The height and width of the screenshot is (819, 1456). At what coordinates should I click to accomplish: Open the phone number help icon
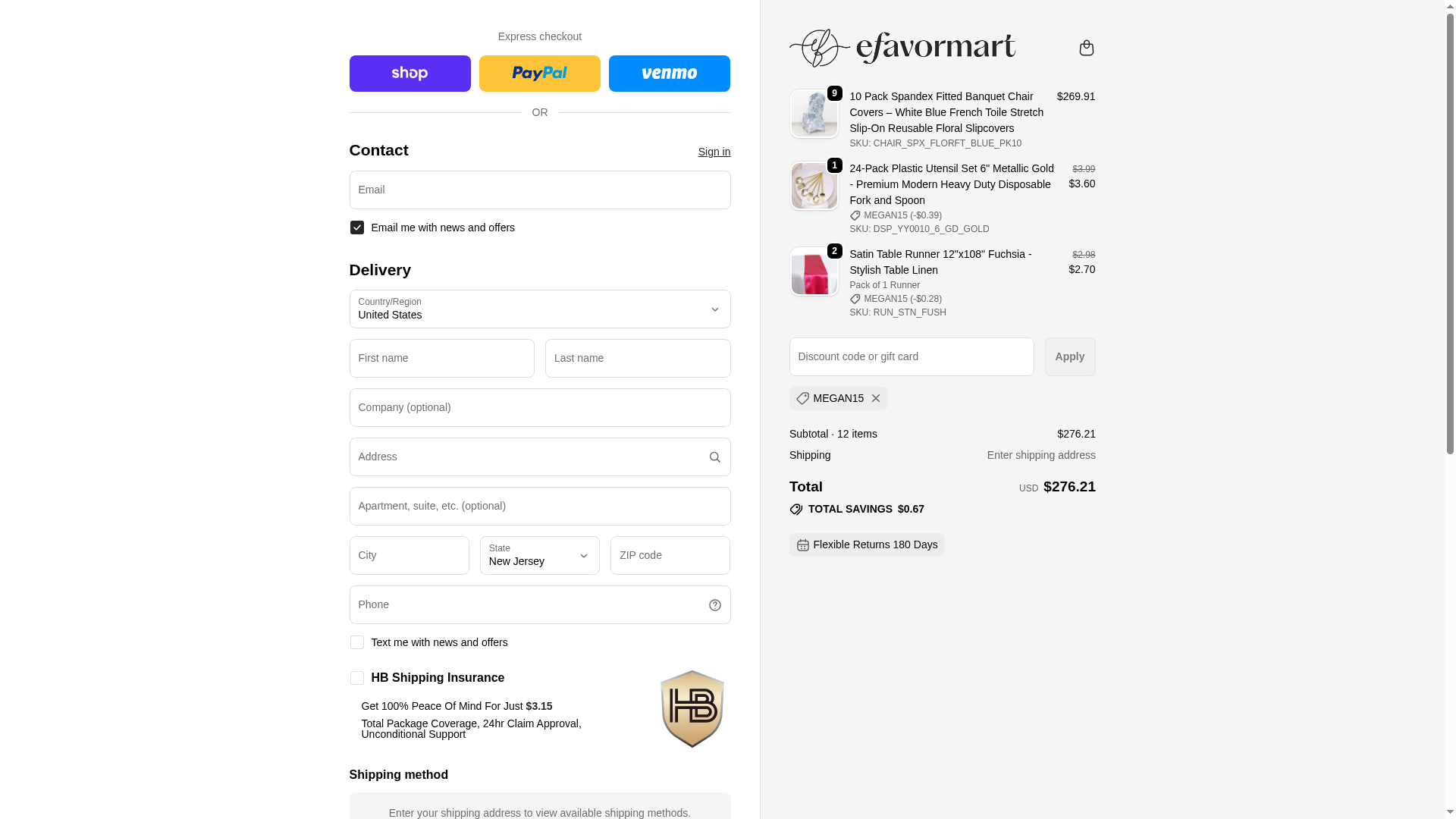(x=714, y=605)
